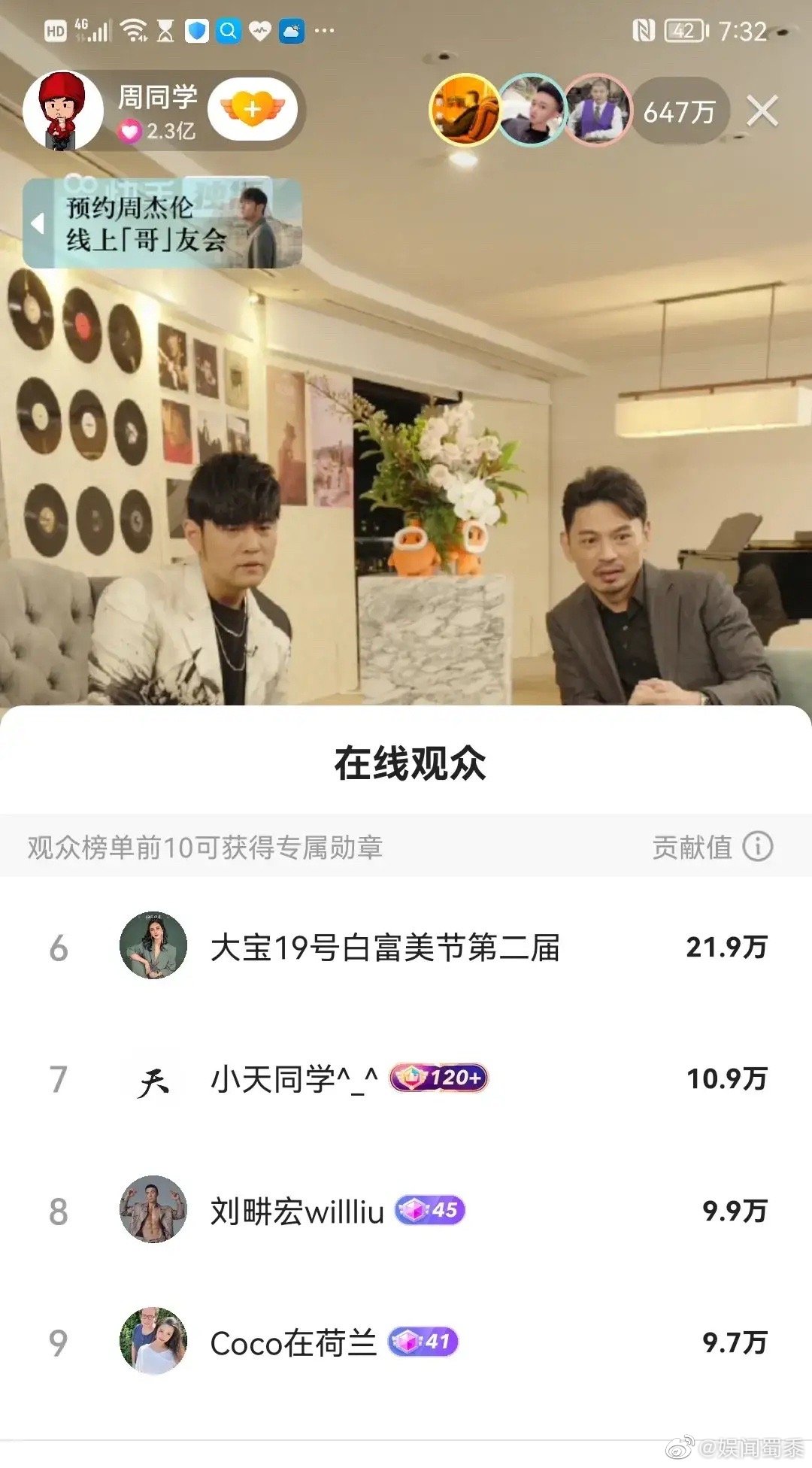Tap 大宝19号白富美节第二届's profile picture
Screen dimensions: 812x1468
click(153, 948)
